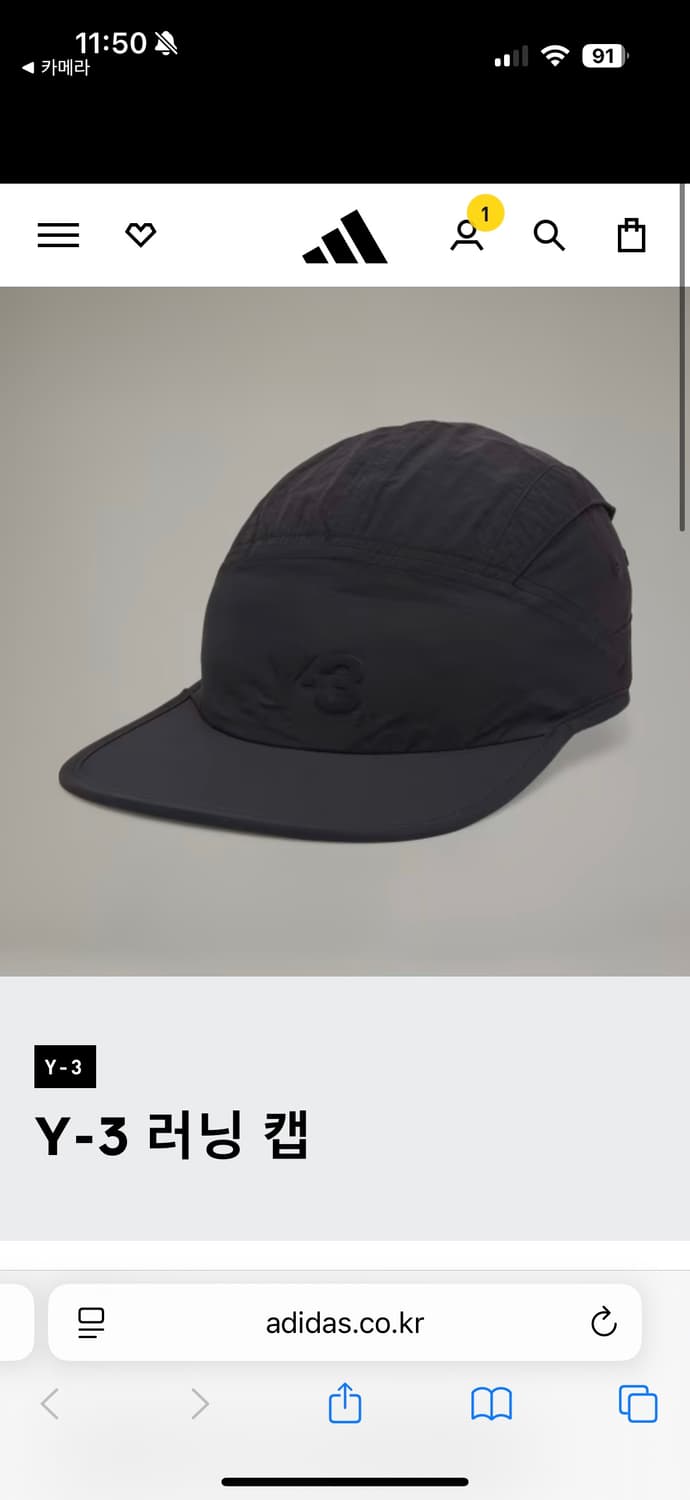Open the wishlist heart icon
Image resolution: width=690 pixels, height=1500 pixels.
coord(140,235)
